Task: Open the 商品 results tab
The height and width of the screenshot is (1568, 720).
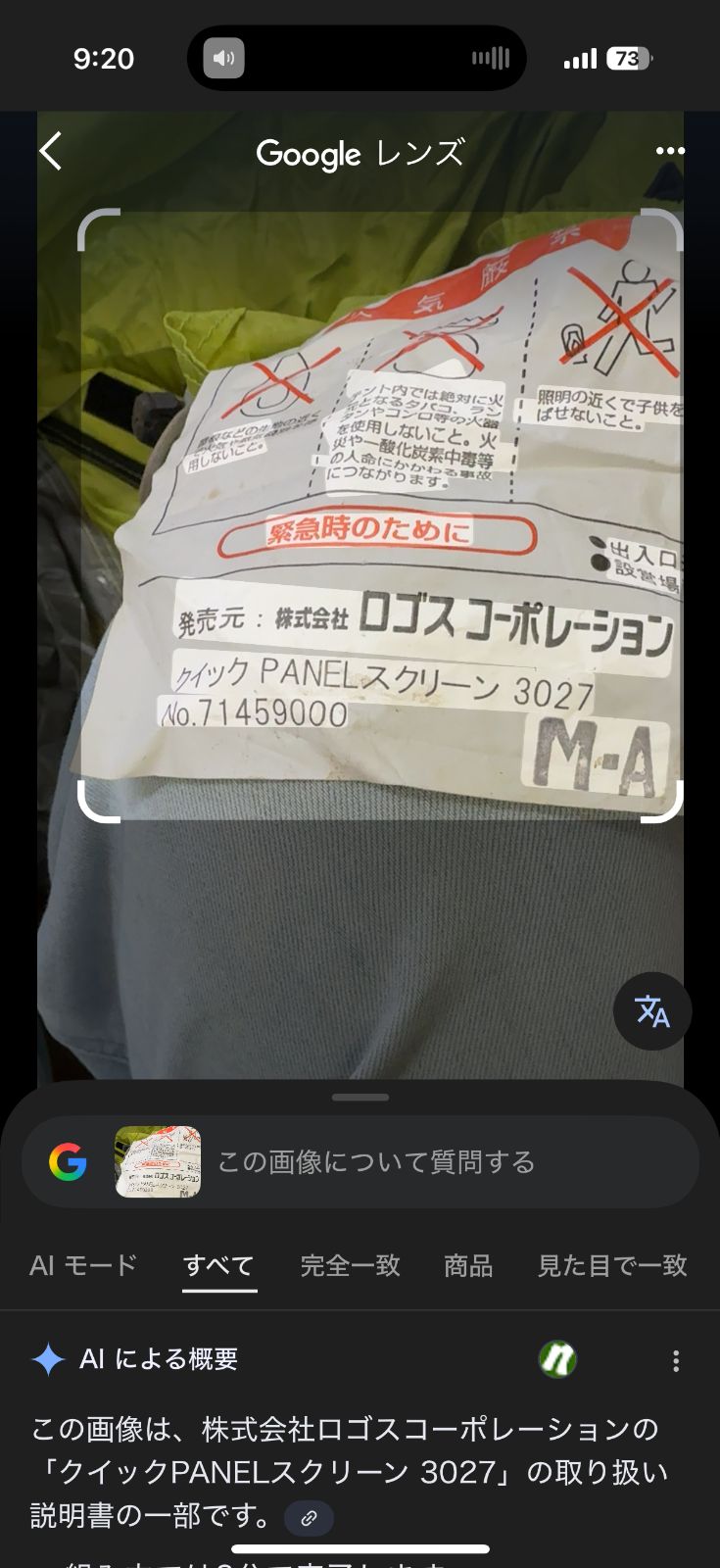Action: click(466, 1266)
